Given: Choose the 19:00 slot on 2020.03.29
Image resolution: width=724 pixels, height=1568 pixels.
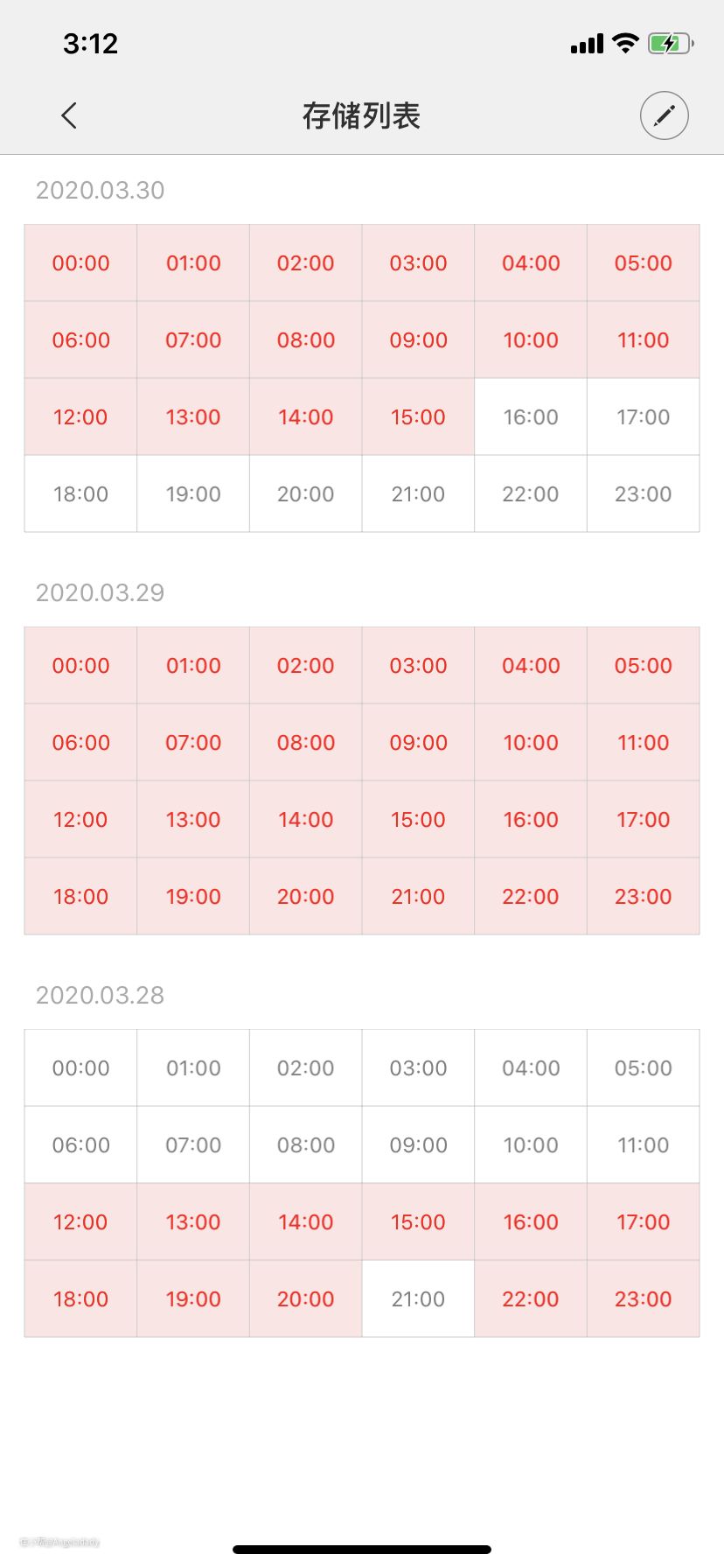Looking at the screenshot, I should 193,897.
